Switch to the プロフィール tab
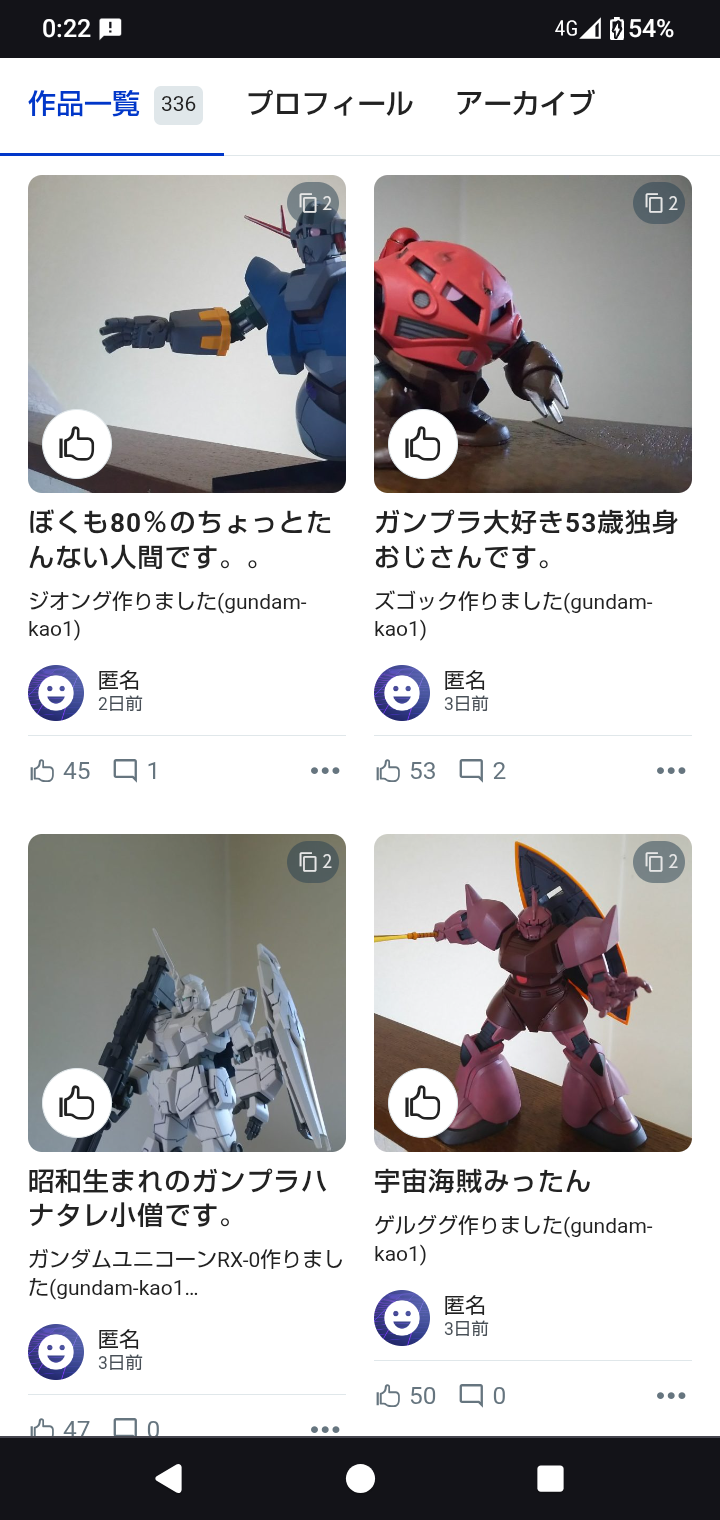720x1520 pixels. [x=329, y=103]
